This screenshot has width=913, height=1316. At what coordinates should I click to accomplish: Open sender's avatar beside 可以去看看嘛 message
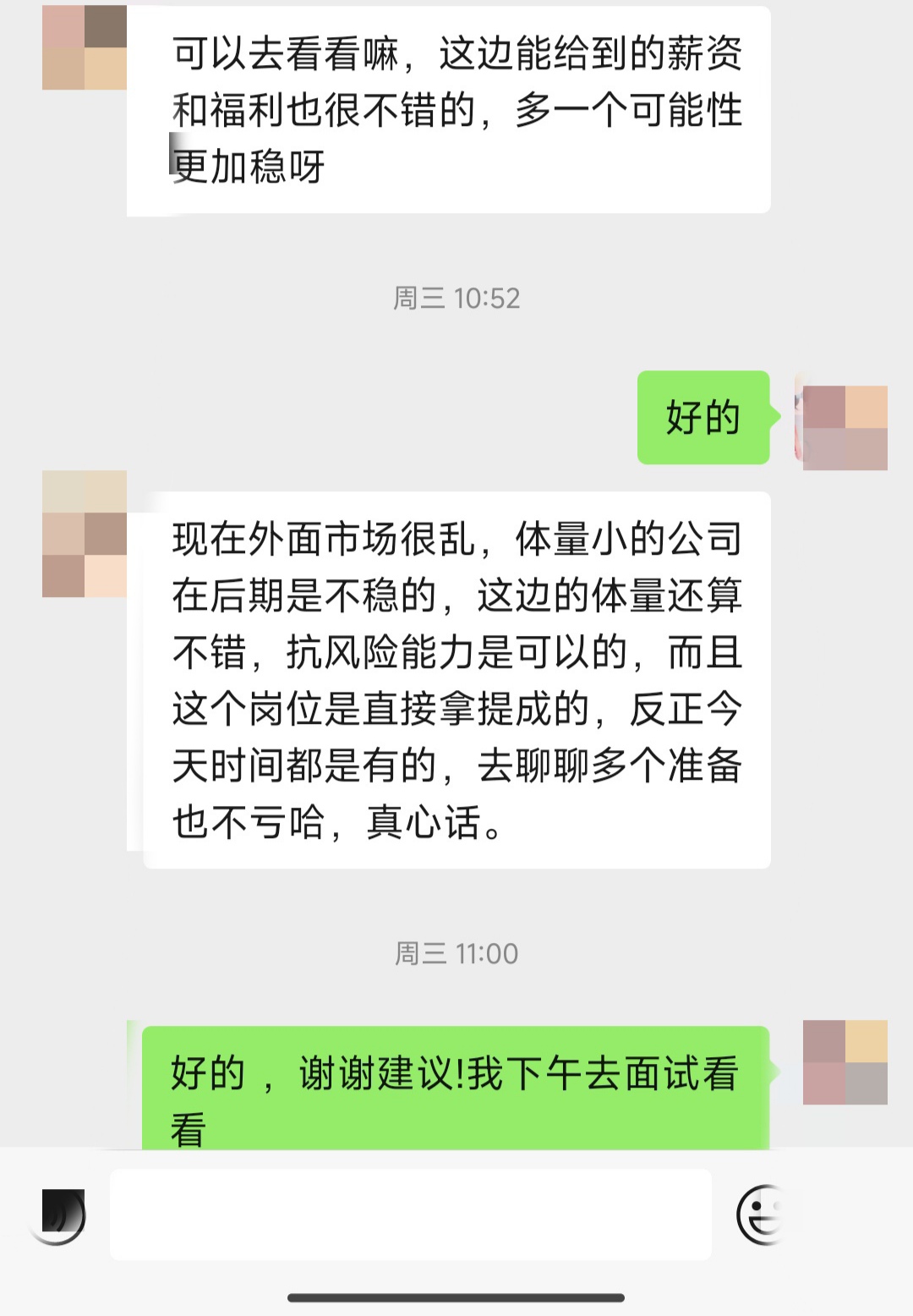click(85, 47)
